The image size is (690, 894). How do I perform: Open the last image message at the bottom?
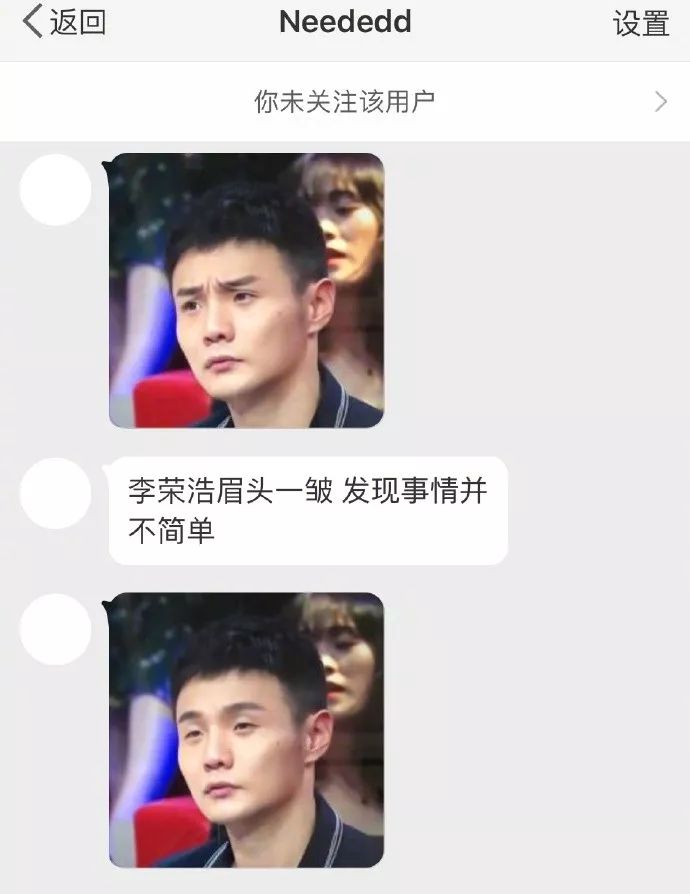pyautogui.click(x=246, y=730)
